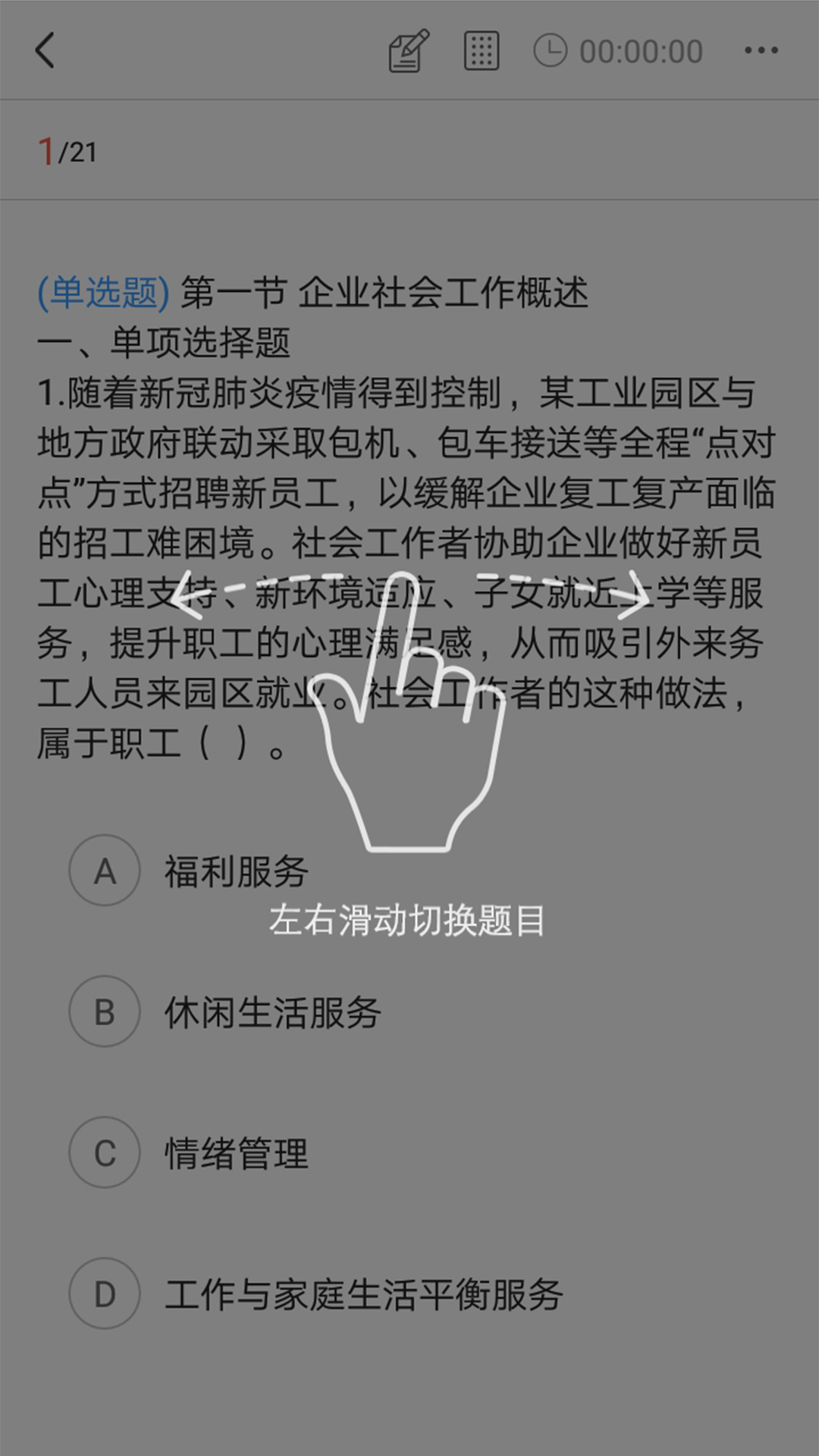This screenshot has width=819, height=1456.
Task: Select option B 休闲生活服务
Action: [273, 1011]
